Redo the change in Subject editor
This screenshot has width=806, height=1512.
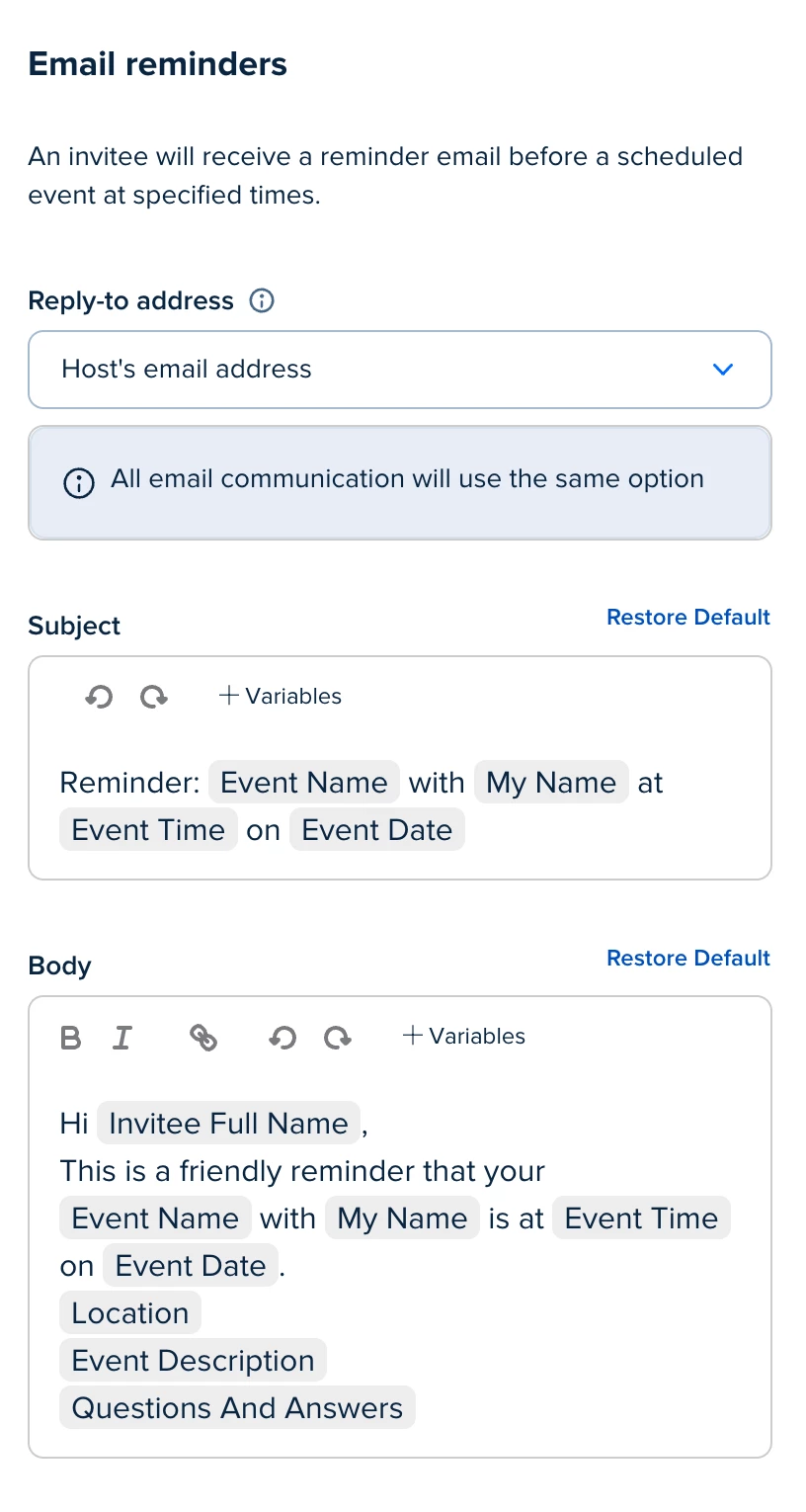point(153,697)
